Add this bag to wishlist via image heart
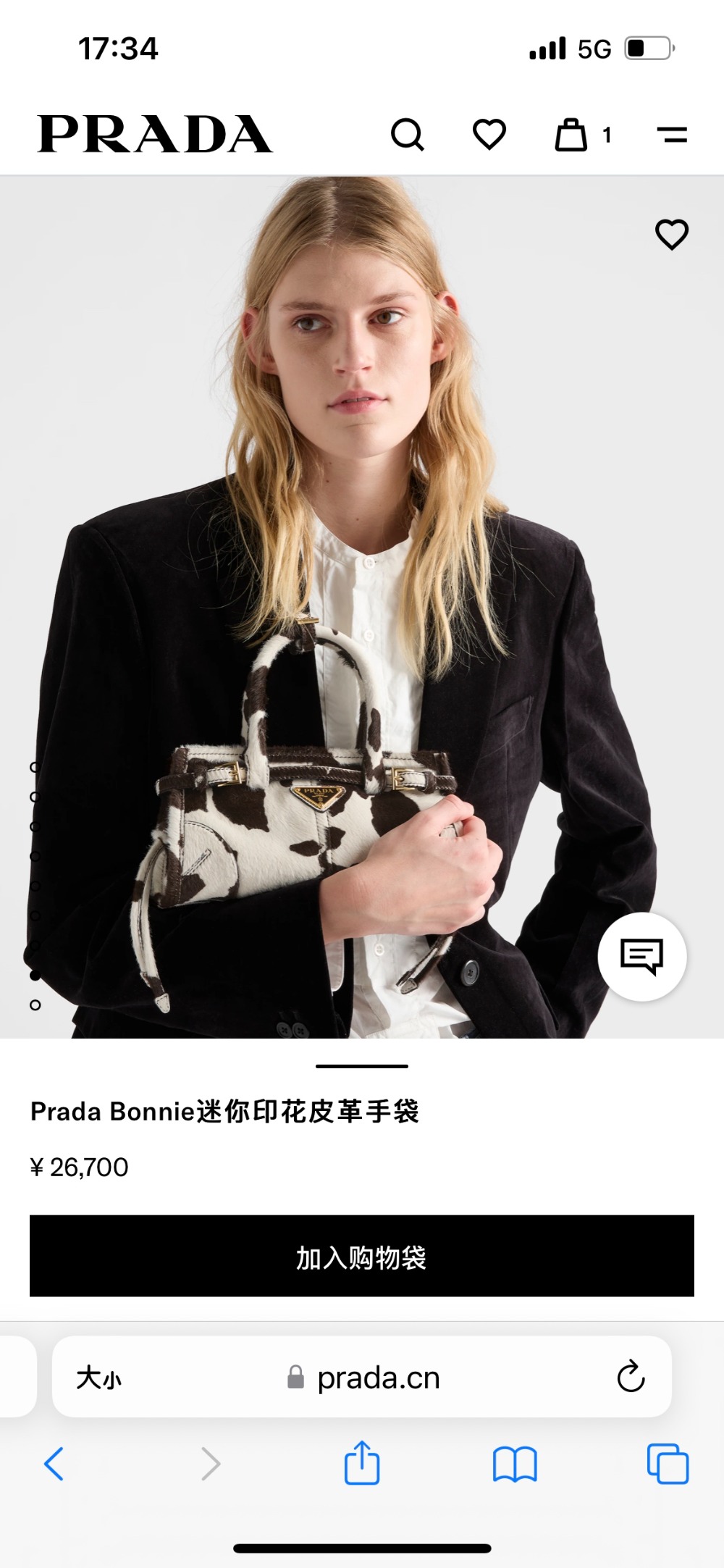The image size is (724, 1568). 671,234
